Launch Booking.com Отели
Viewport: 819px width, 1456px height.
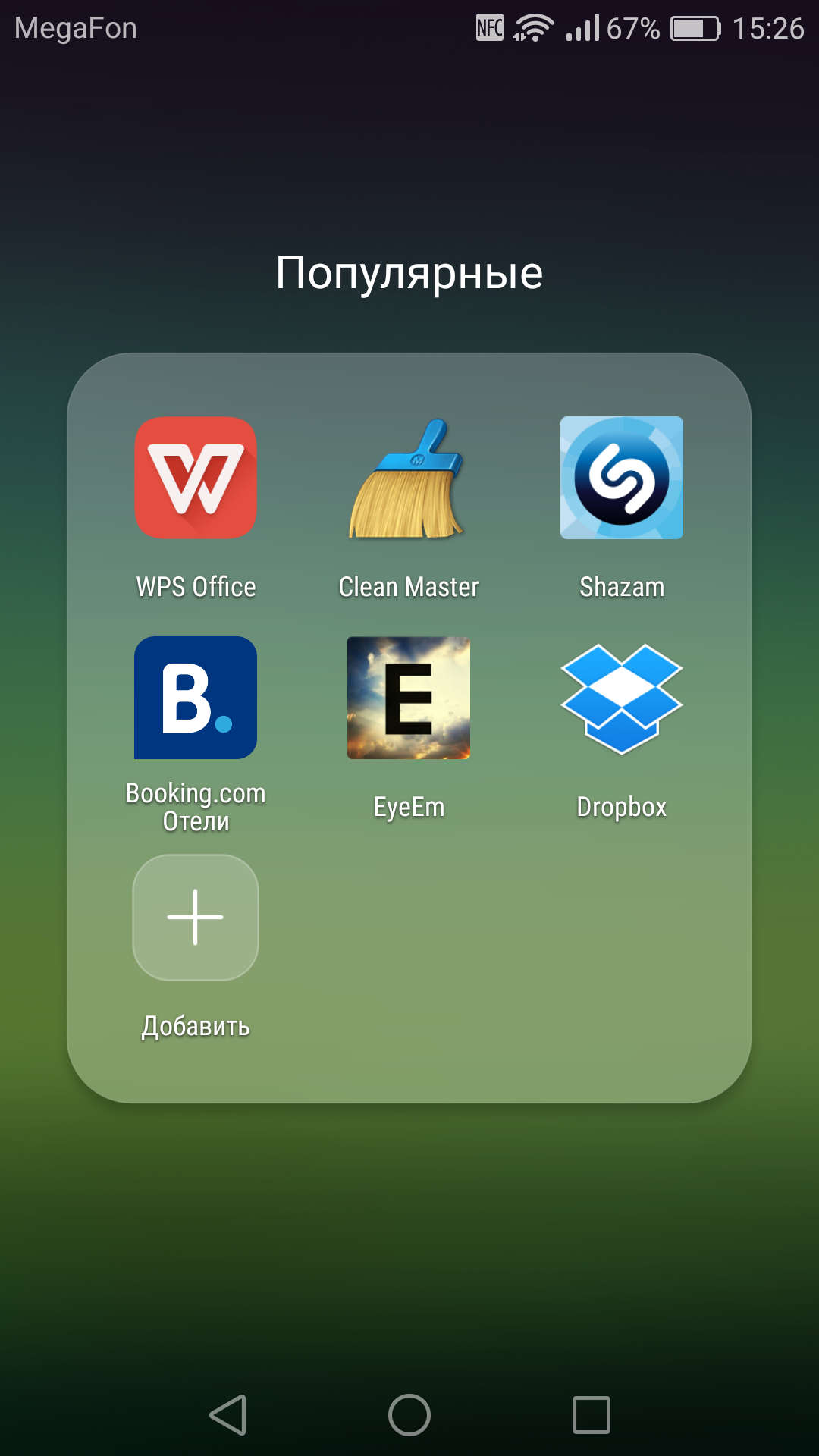196,698
